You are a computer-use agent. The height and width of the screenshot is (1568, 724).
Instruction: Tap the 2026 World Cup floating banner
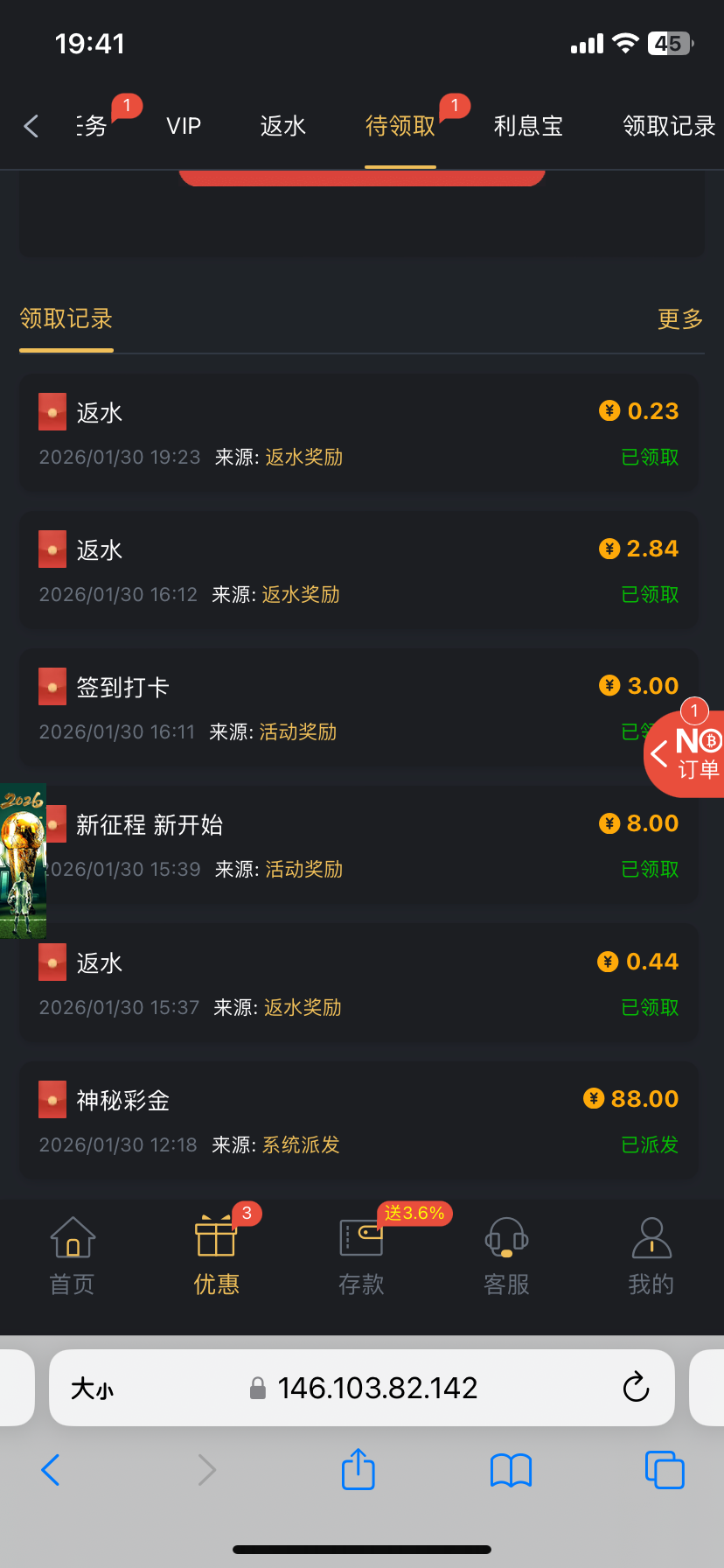pyautogui.click(x=23, y=860)
